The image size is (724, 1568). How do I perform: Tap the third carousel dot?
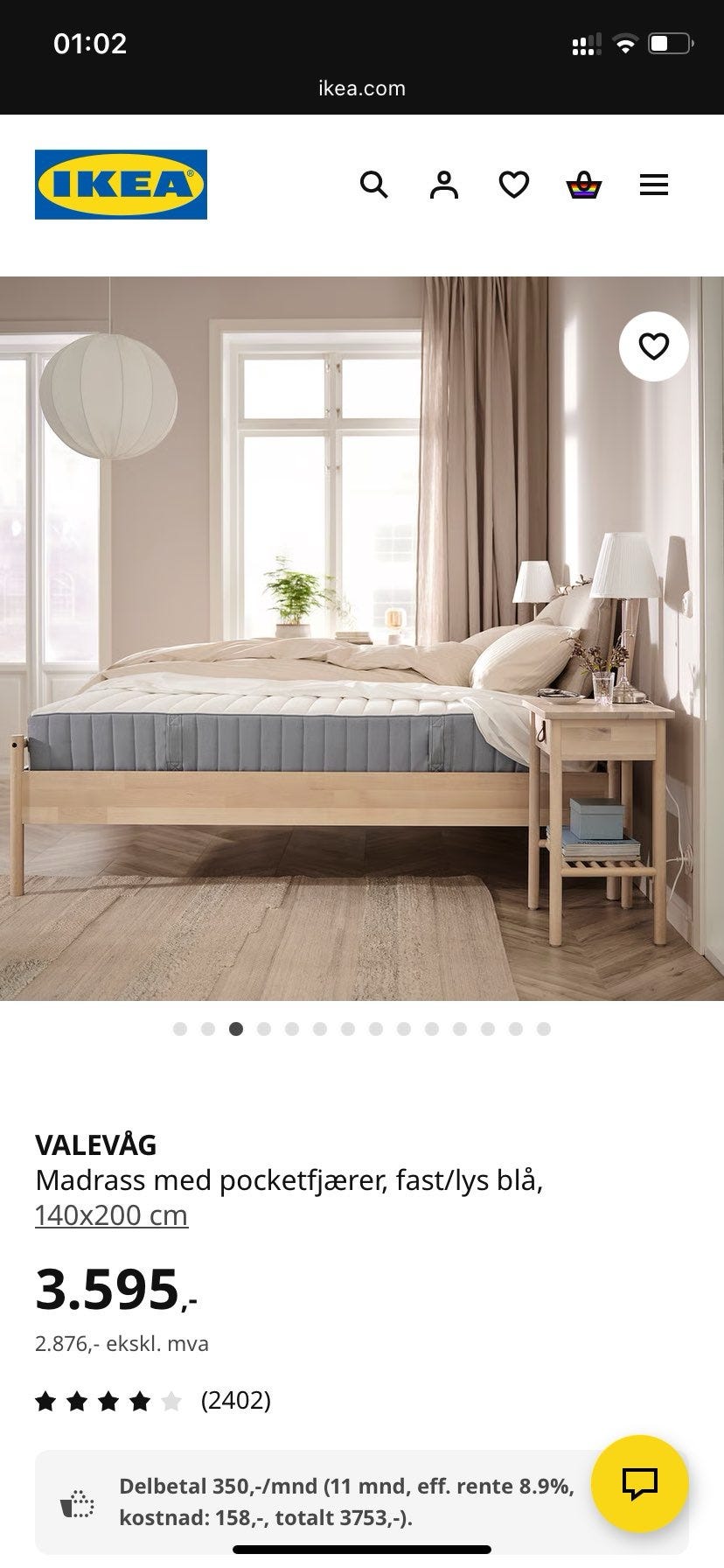(x=235, y=1029)
